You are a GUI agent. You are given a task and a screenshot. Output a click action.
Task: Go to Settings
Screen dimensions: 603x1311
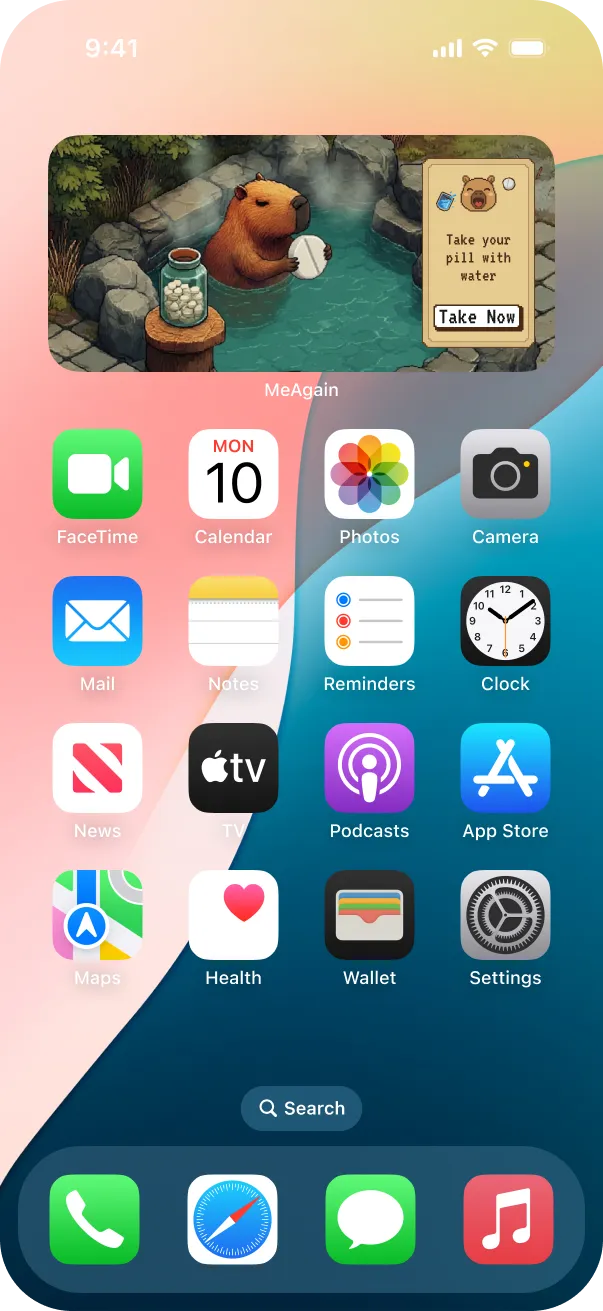pyautogui.click(x=505, y=915)
